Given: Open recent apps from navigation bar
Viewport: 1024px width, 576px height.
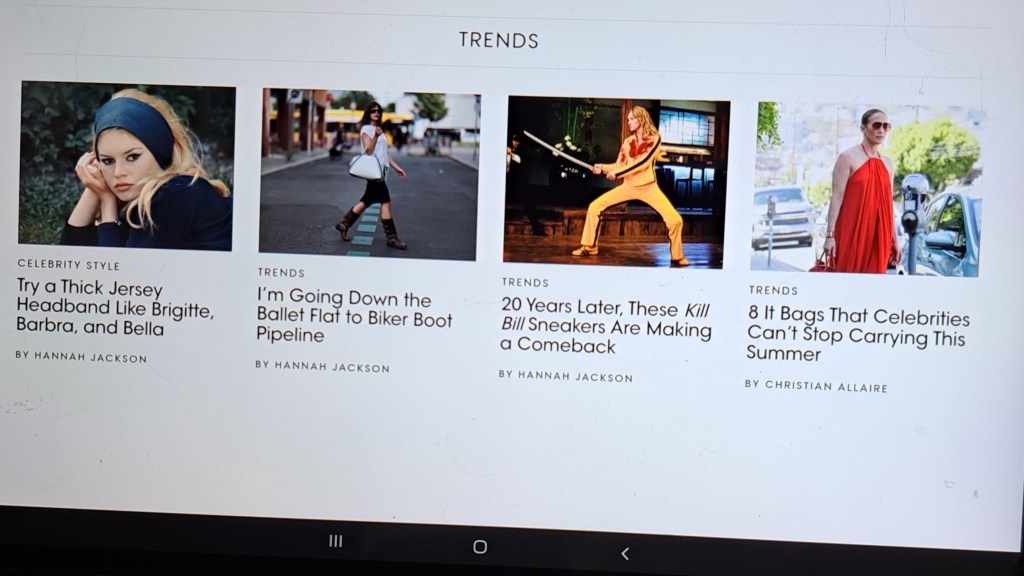Looking at the screenshot, I should coord(336,541).
